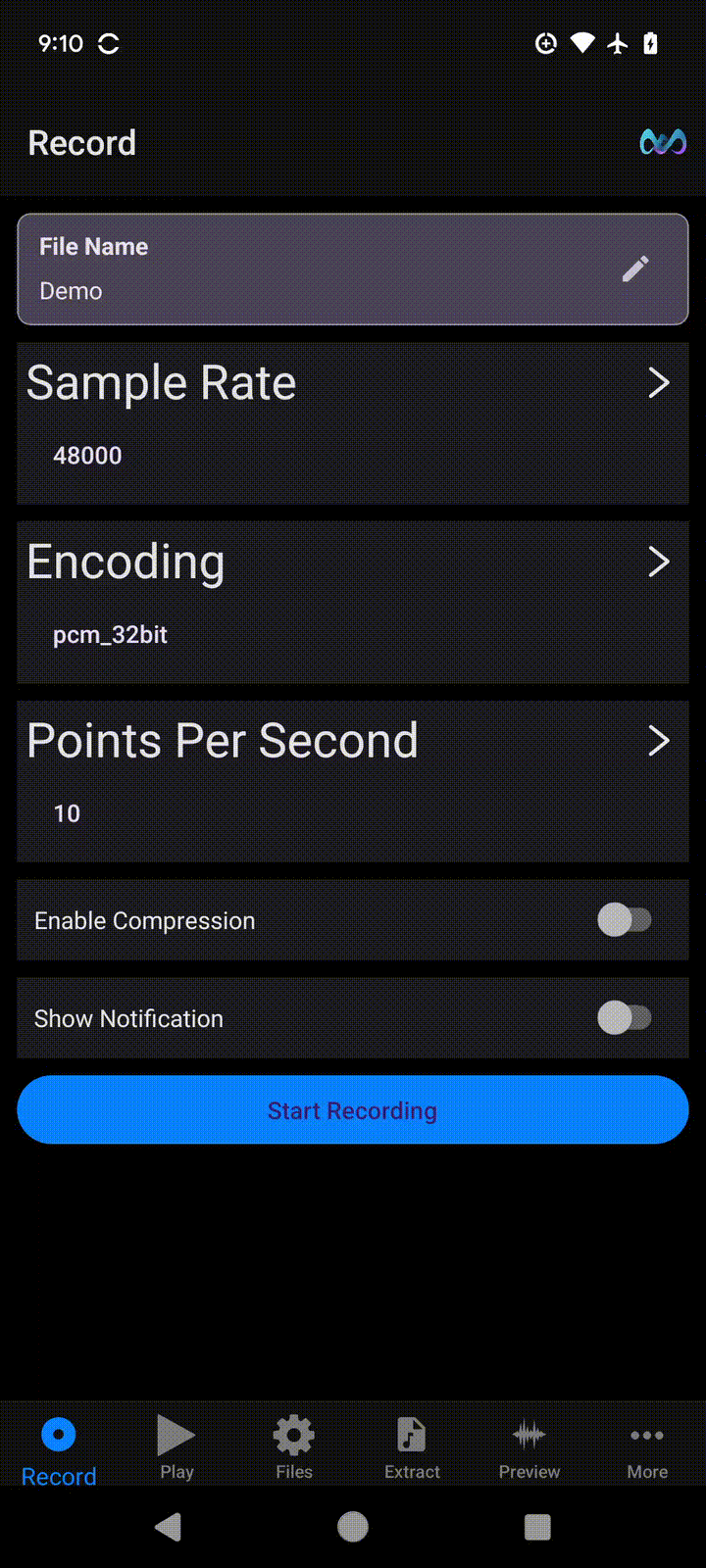Select the Demo file name field

point(294,290)
